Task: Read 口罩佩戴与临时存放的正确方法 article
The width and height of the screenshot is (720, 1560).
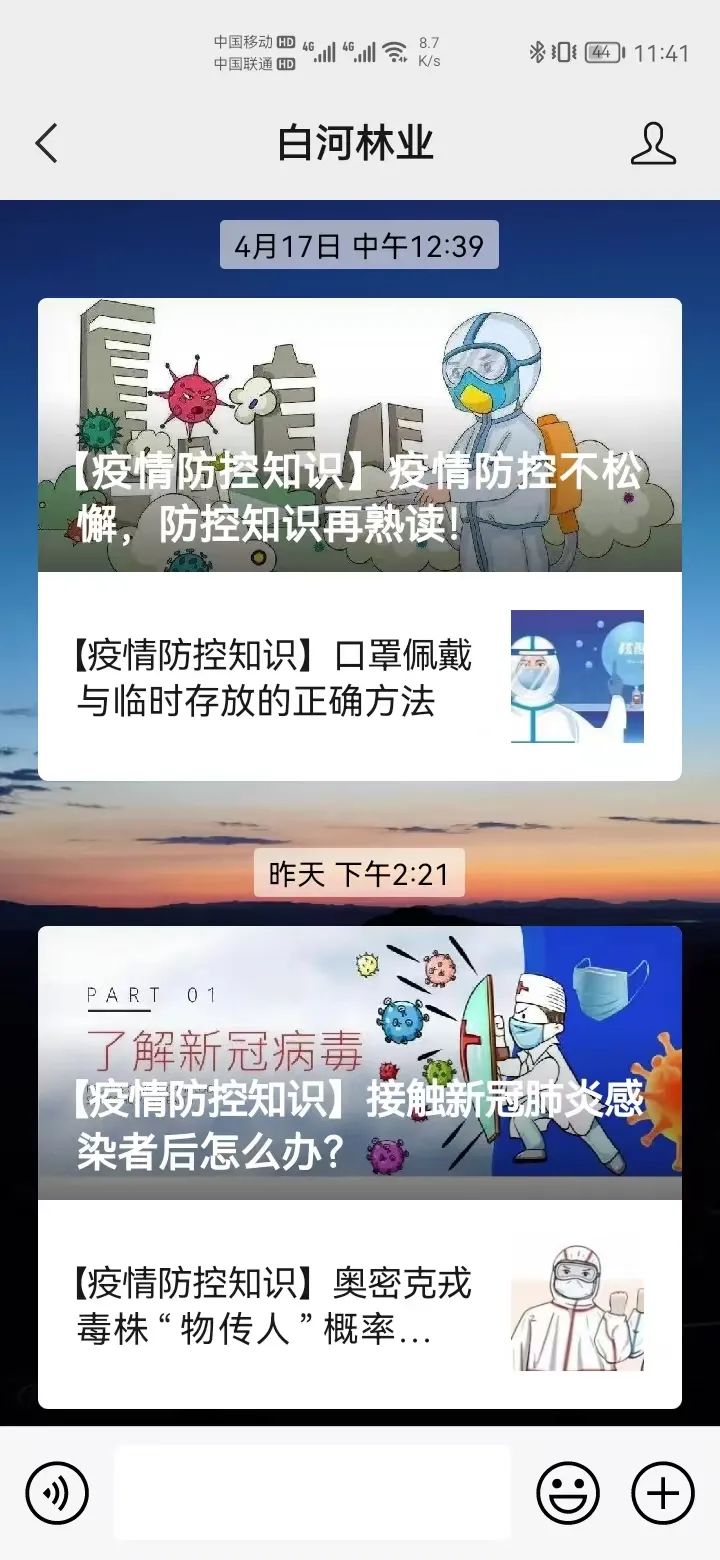Action: pos(360,678)
